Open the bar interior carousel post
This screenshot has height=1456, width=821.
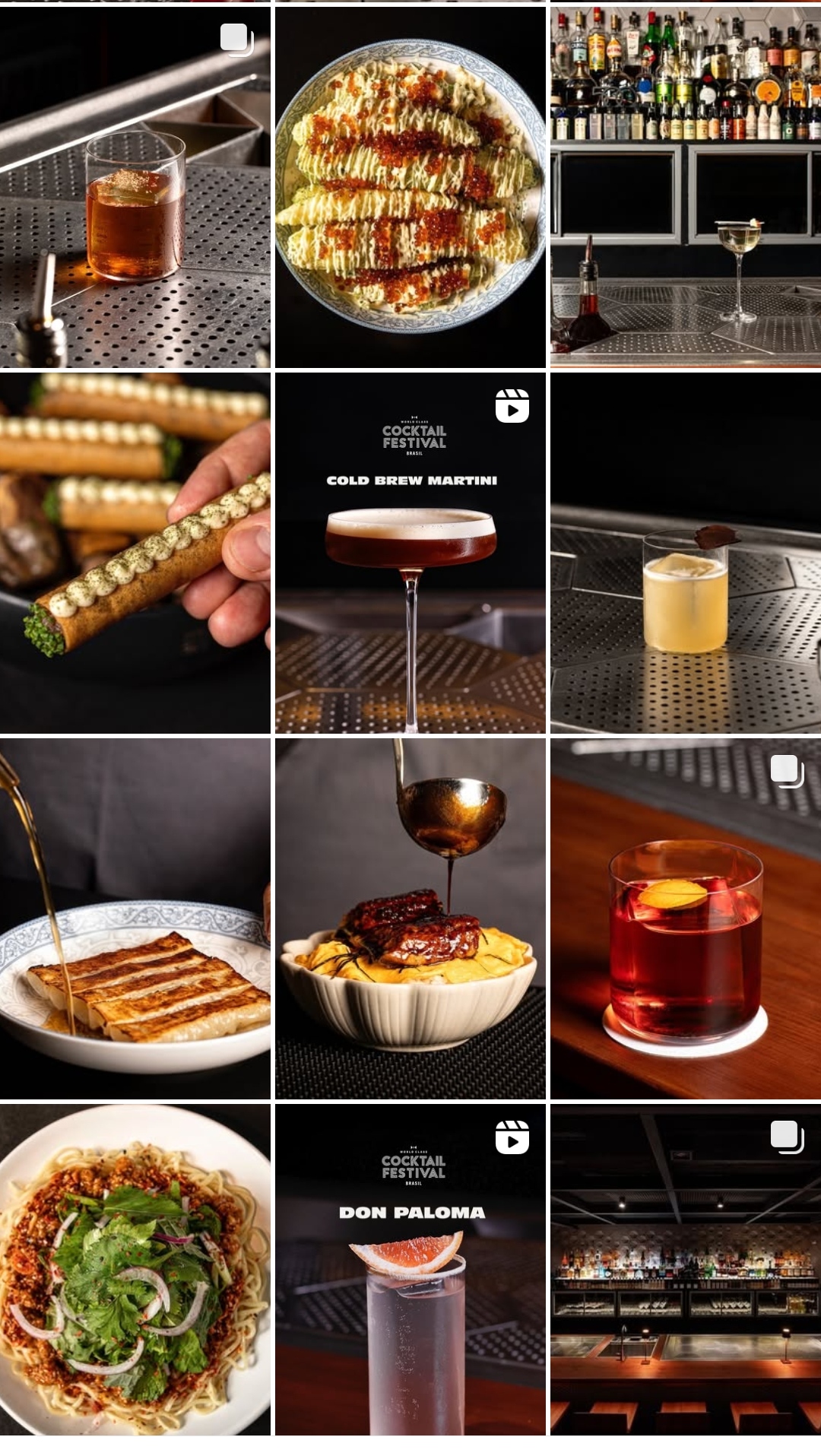685,1270
